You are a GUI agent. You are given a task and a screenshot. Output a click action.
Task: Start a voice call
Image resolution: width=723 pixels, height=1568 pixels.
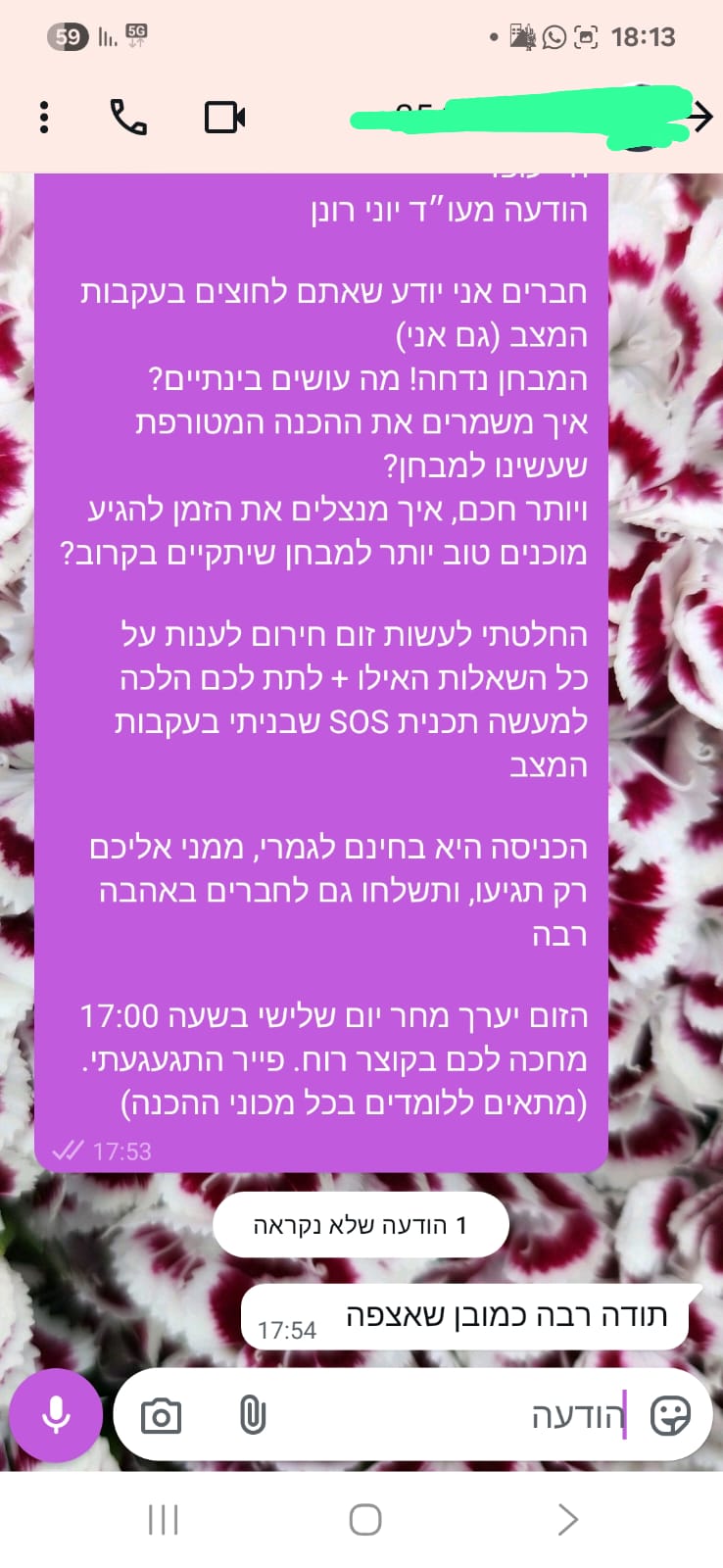[128, 118]
